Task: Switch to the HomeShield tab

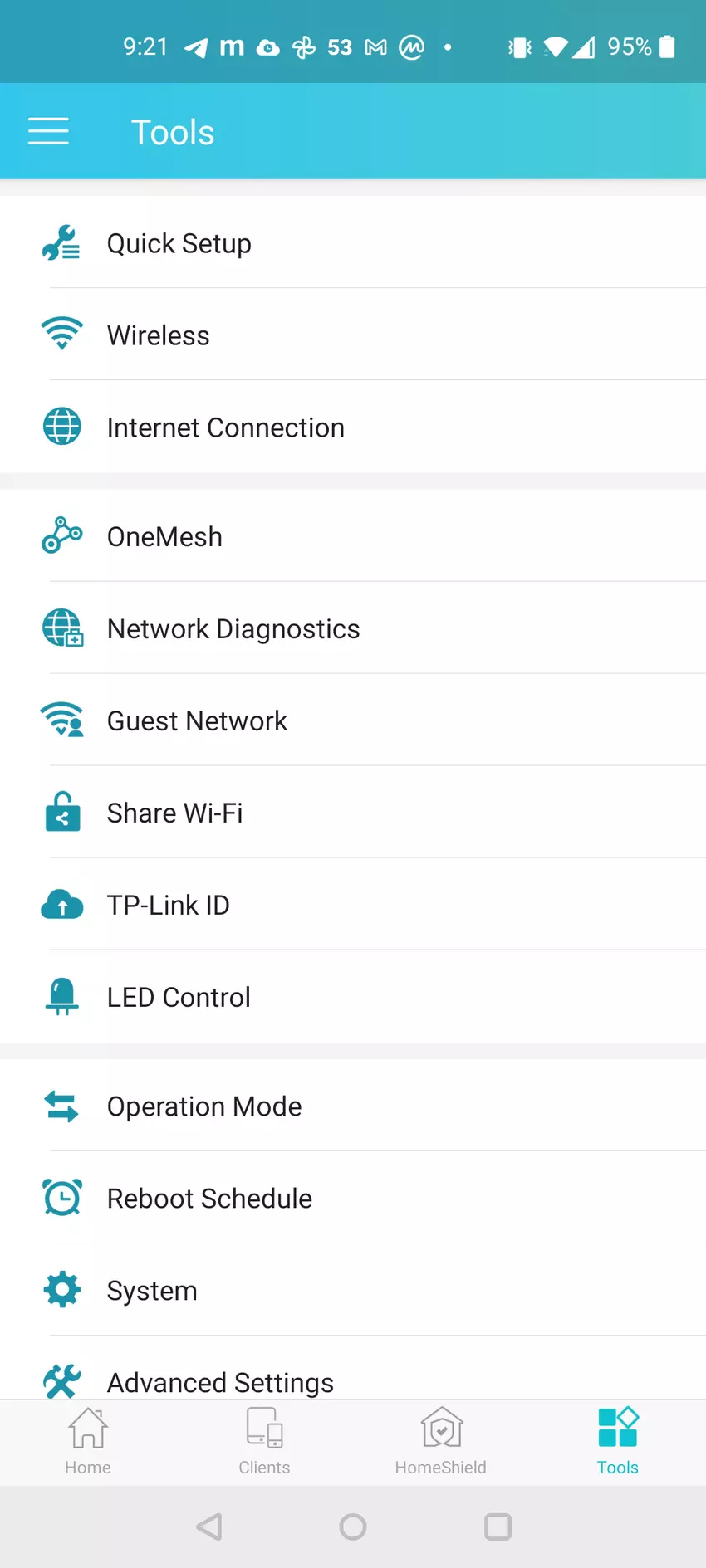Action: (441, 1442)
